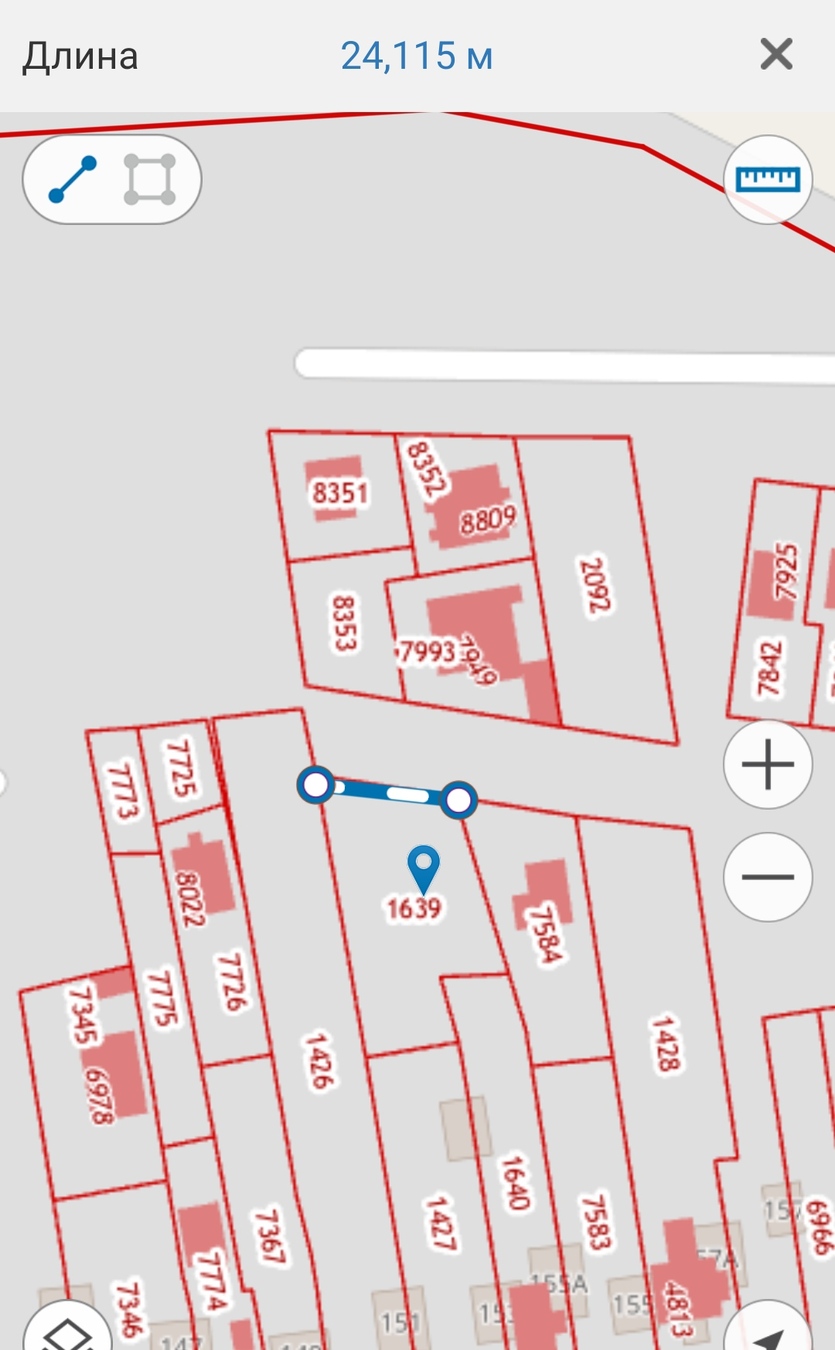Close the length measurement panel
The height and width of the screenshot is (1350, 835).
(776, 54)
